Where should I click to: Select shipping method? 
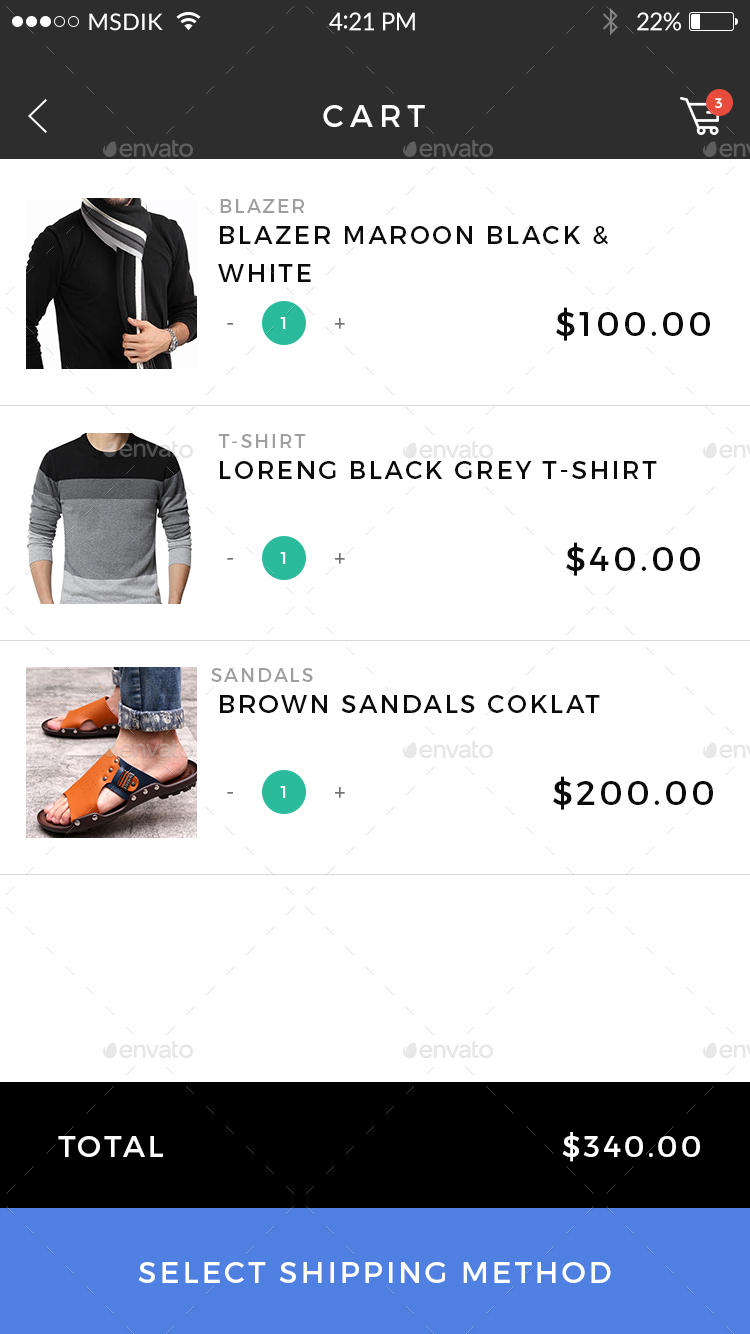(x=375, y=1272)
